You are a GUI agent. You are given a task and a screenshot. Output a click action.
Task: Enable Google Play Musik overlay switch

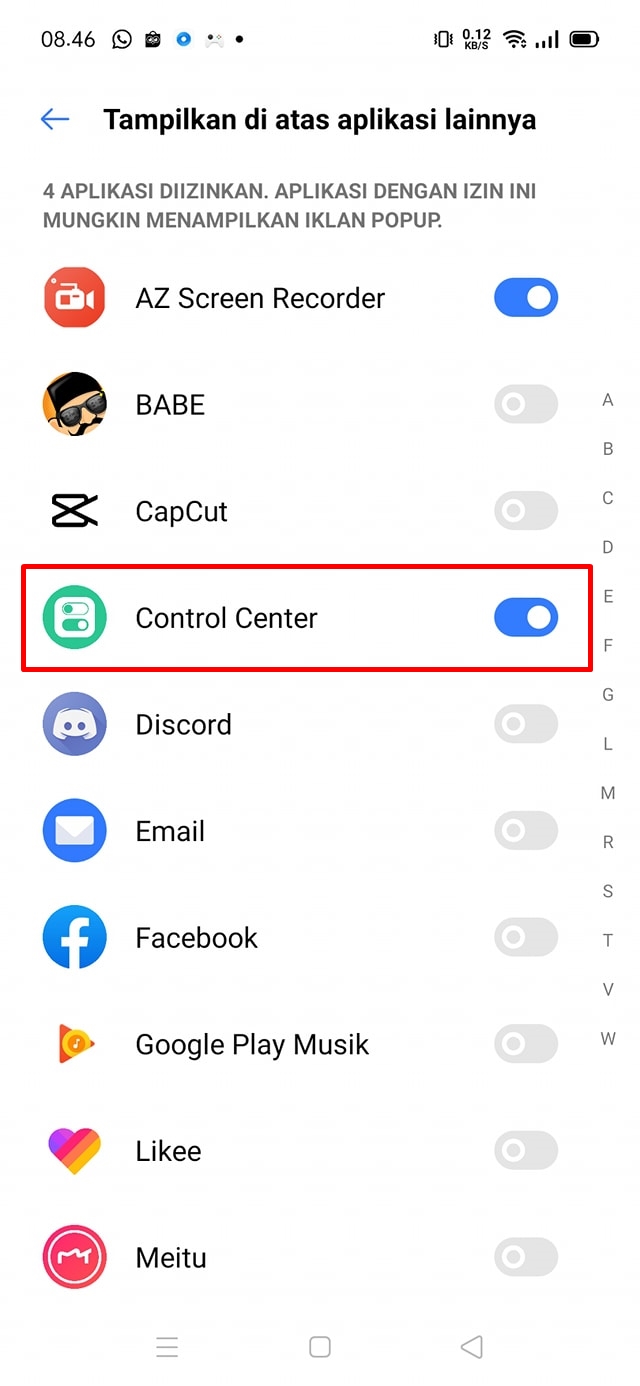click(x=525, y=1044)
